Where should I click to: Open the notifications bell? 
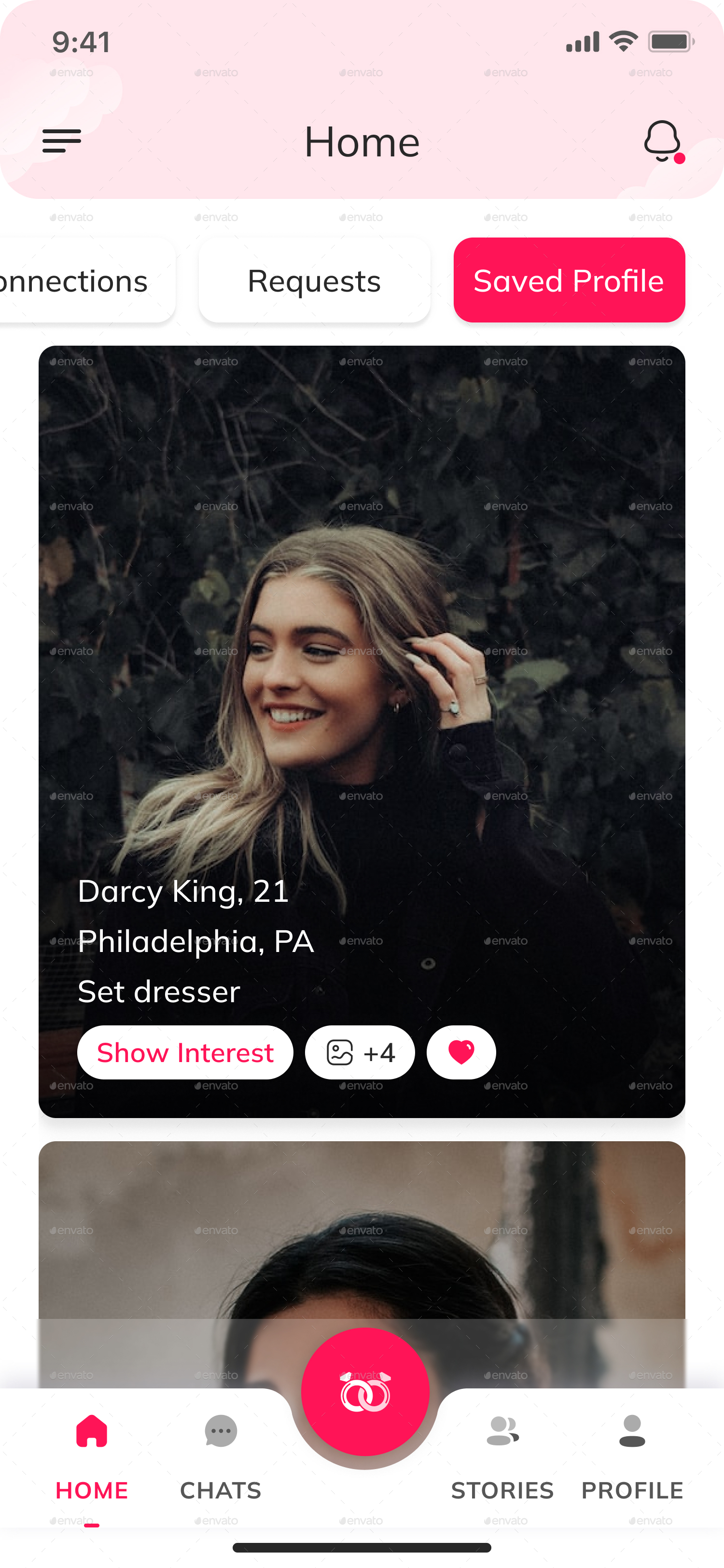[663, 140]
